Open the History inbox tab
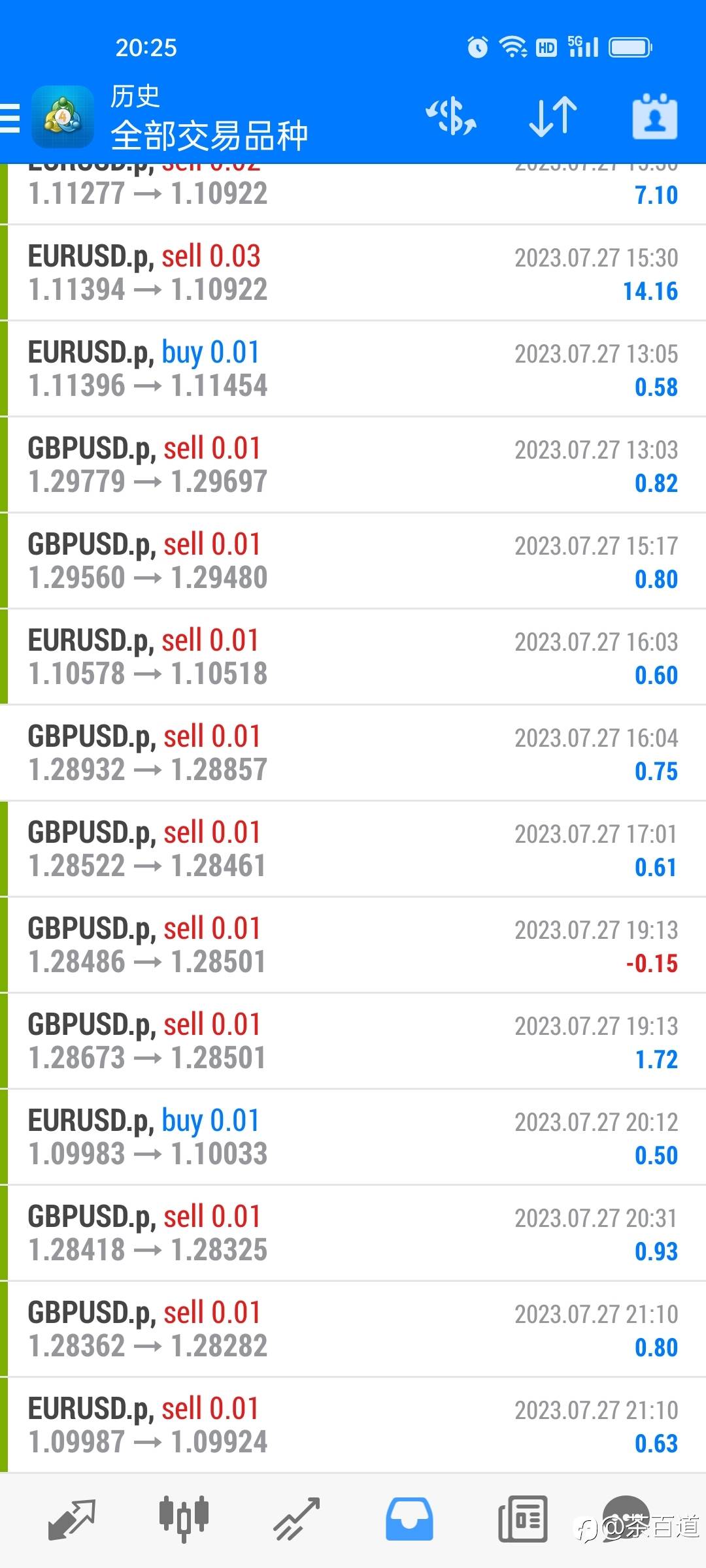 (x=409, y=1518)
